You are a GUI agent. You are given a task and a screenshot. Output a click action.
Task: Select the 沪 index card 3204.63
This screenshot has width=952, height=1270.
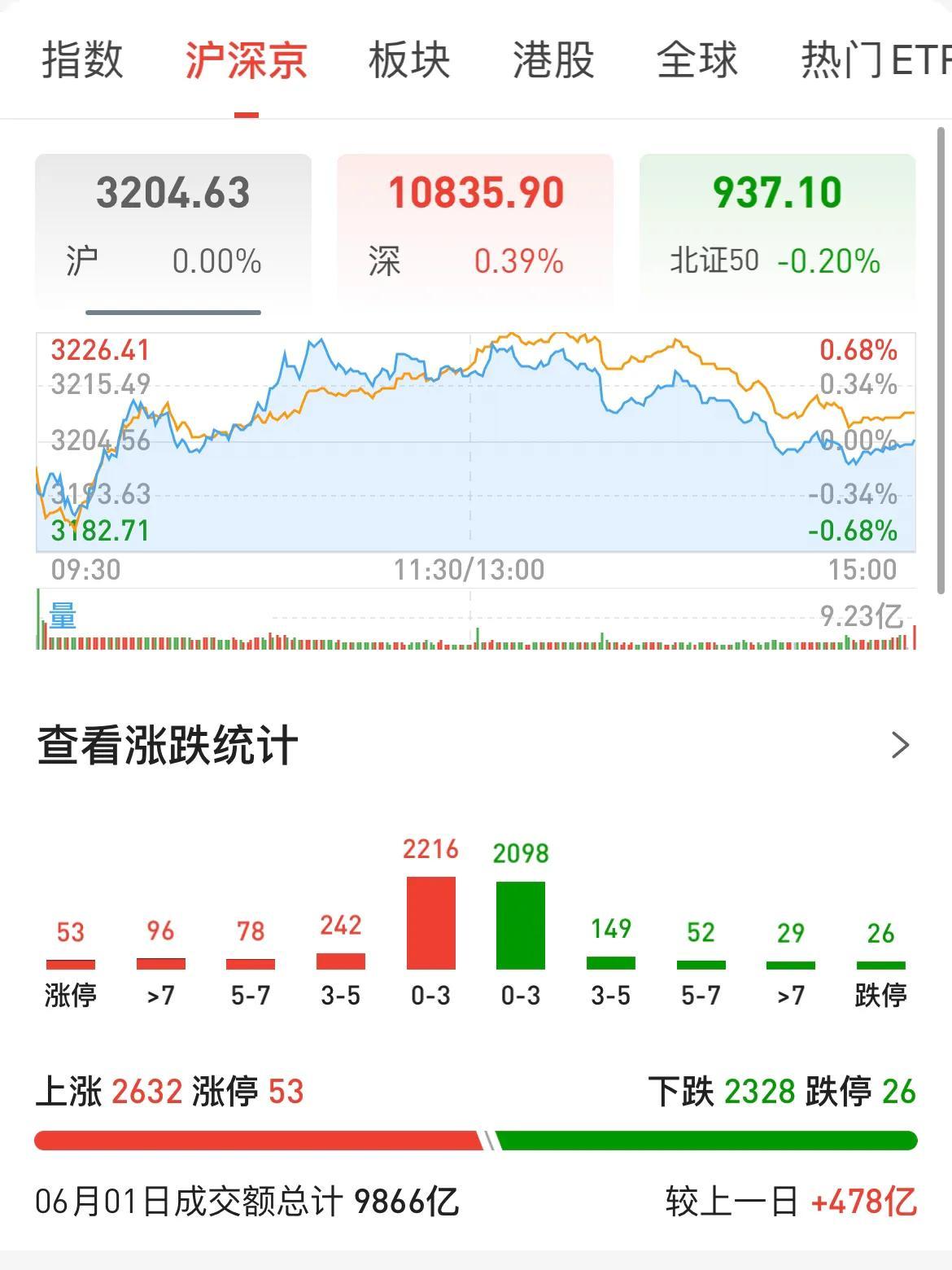173,226
